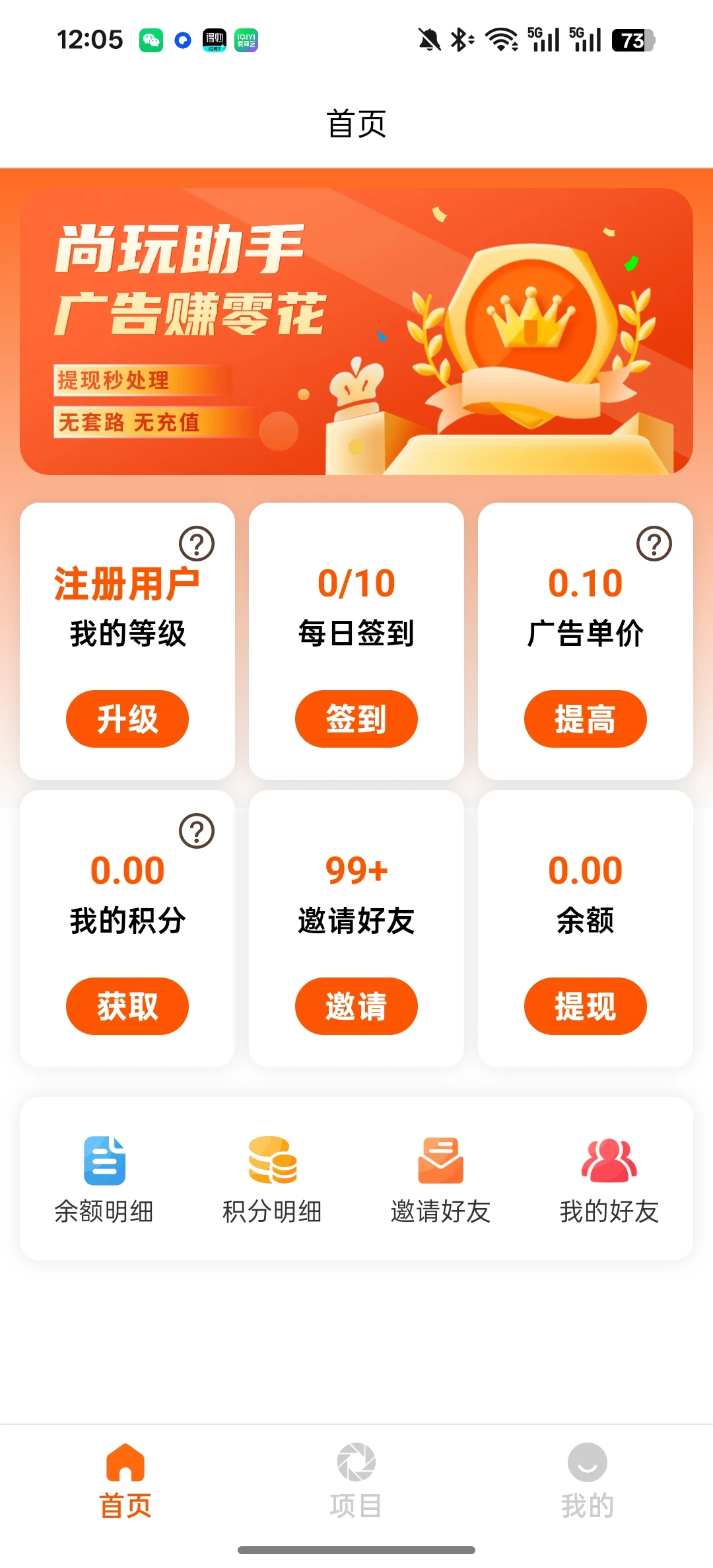Open the help icon for 广告单价
Image resolution: width=713 pixels, height=1568 pixels.
[x=654, y=544]
